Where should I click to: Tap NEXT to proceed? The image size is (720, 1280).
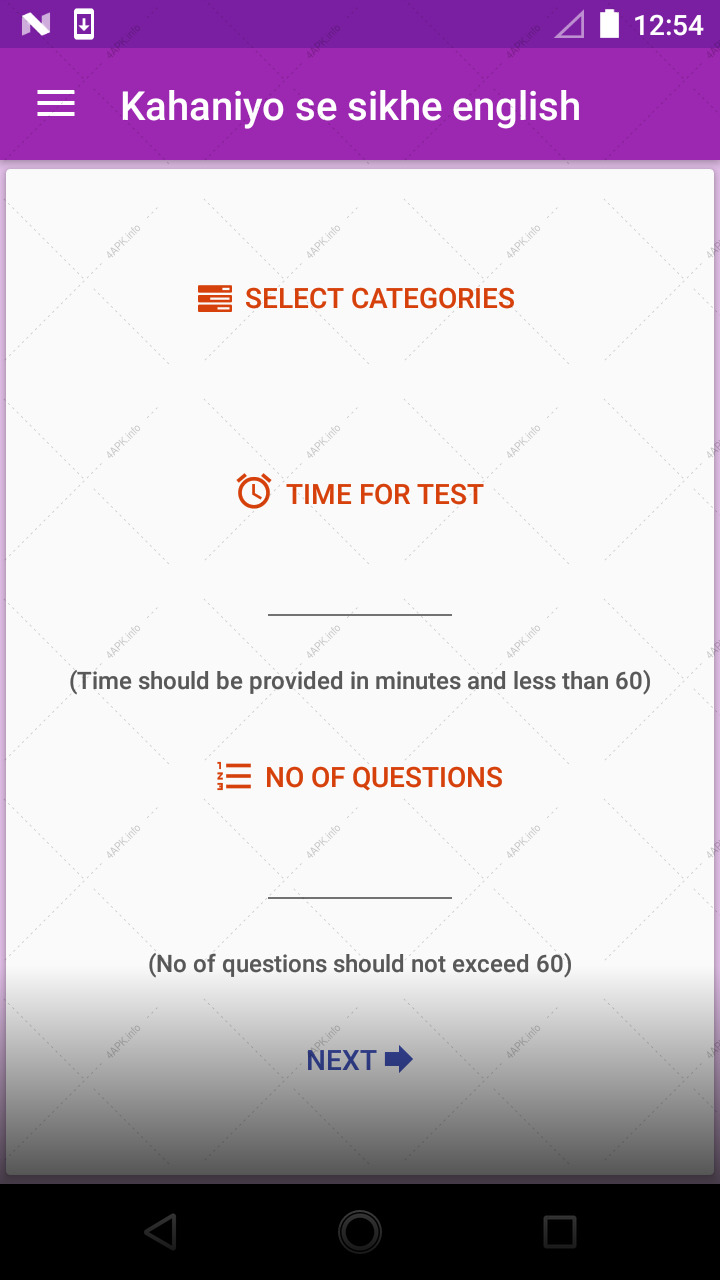(x=359, y=1060)
